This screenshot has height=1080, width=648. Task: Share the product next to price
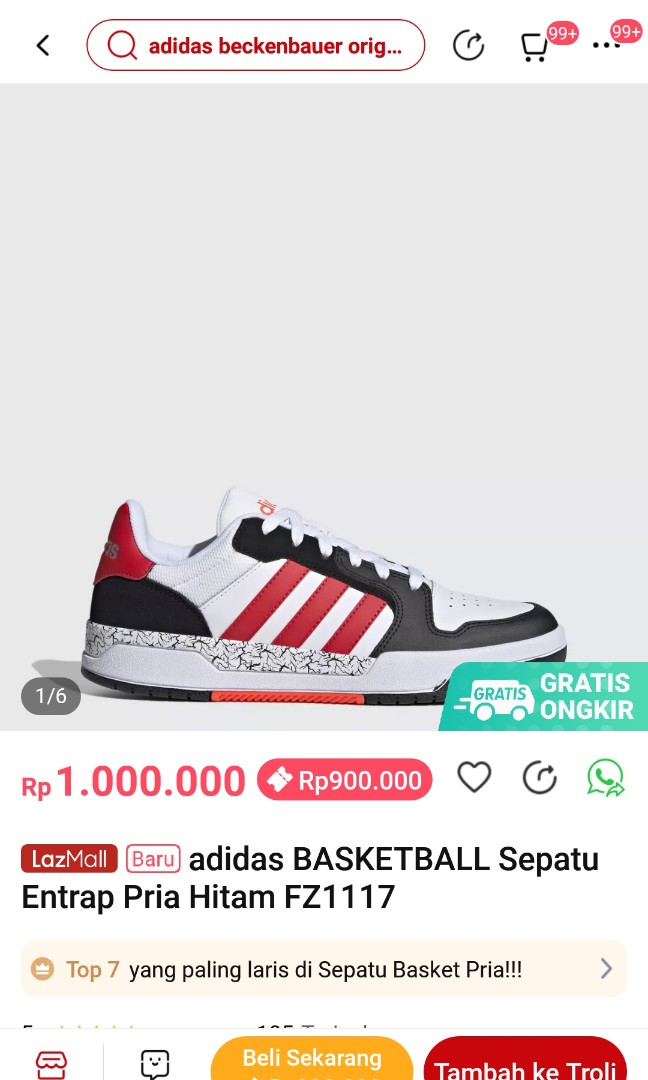tap(540, 777)
